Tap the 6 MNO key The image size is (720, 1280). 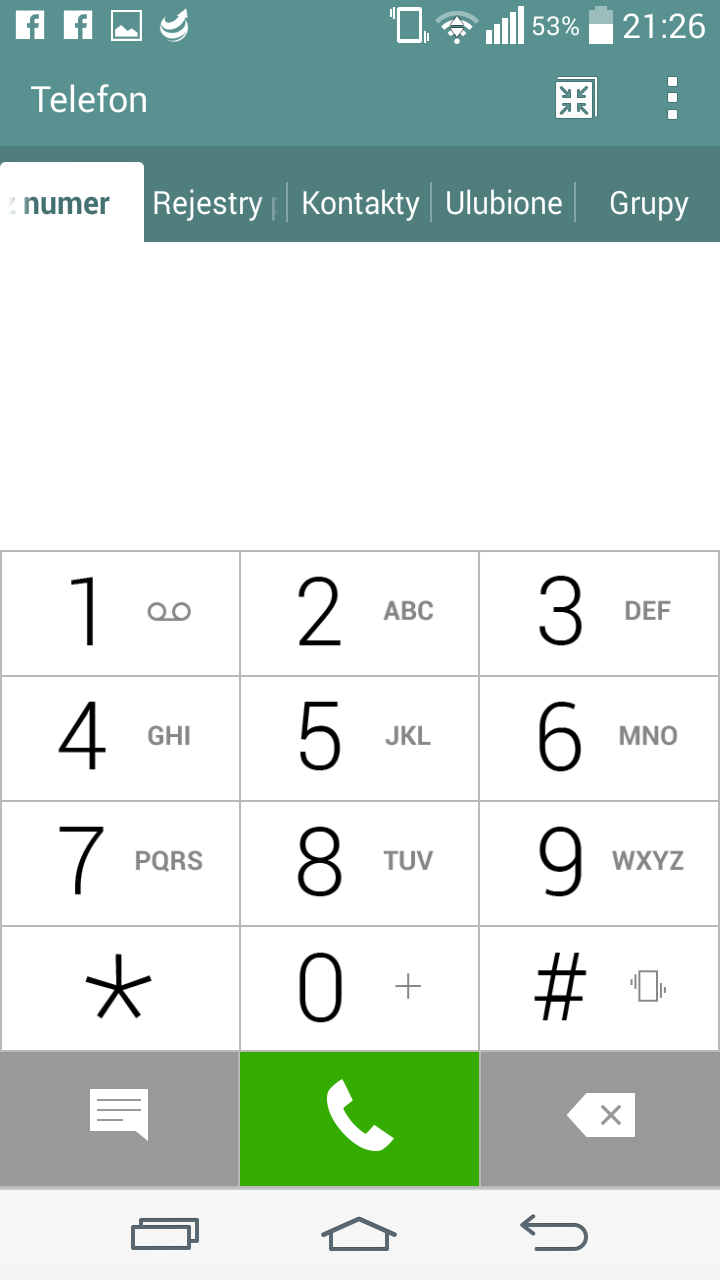[x=599, y=738]
